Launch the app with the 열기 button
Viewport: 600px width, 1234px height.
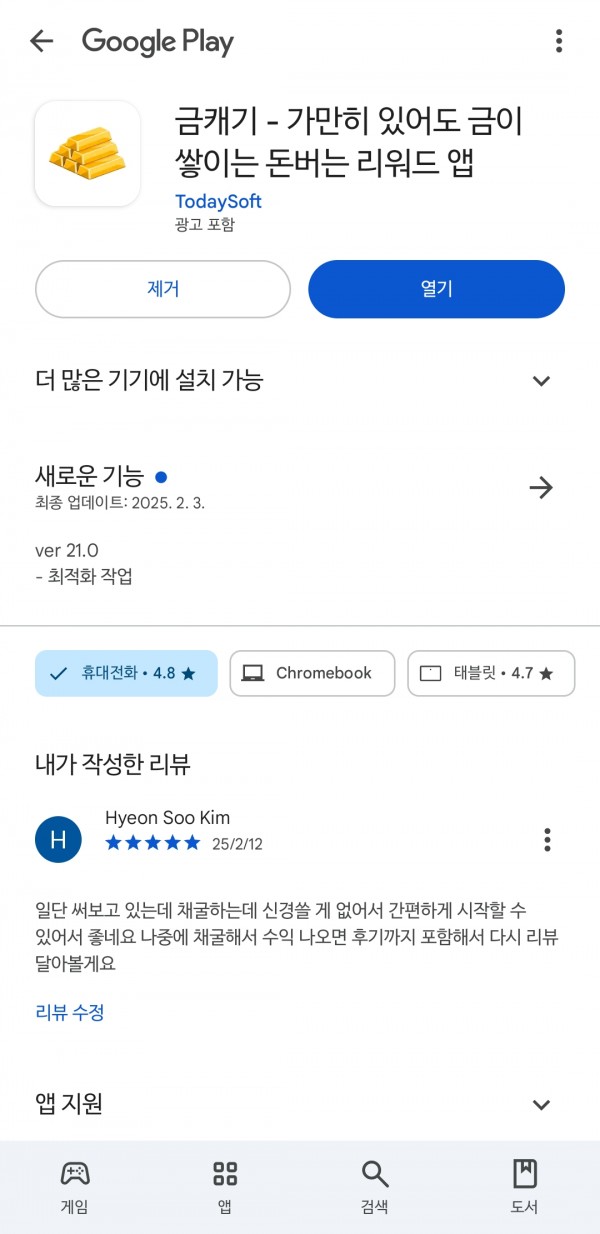437,289
